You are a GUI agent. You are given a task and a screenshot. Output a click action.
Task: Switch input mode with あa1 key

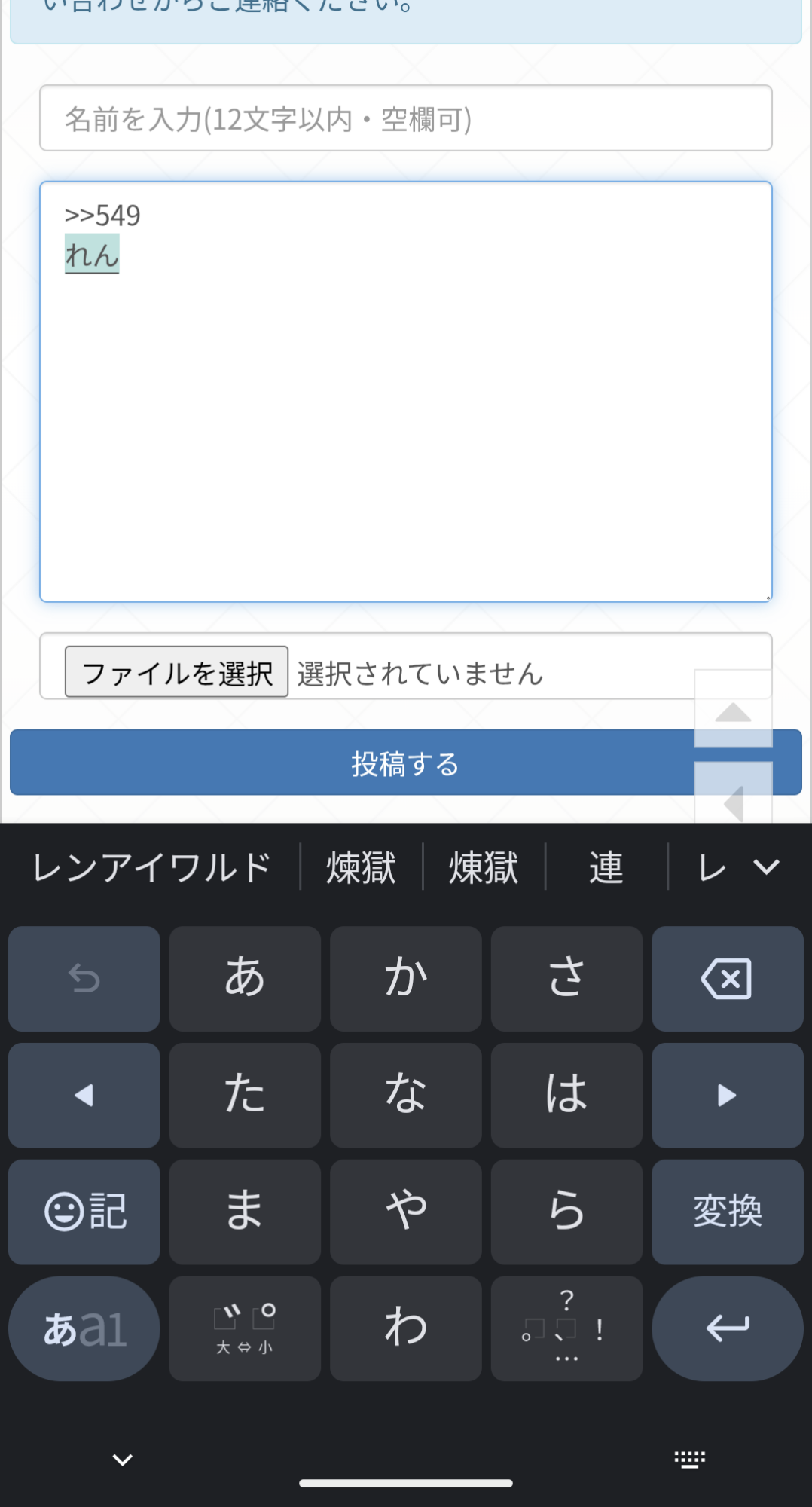[84, 1328]
